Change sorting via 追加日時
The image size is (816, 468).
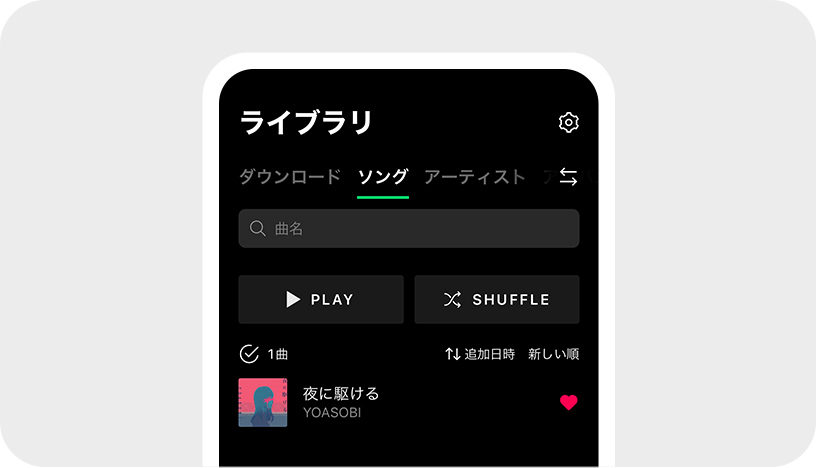point(480,354)
